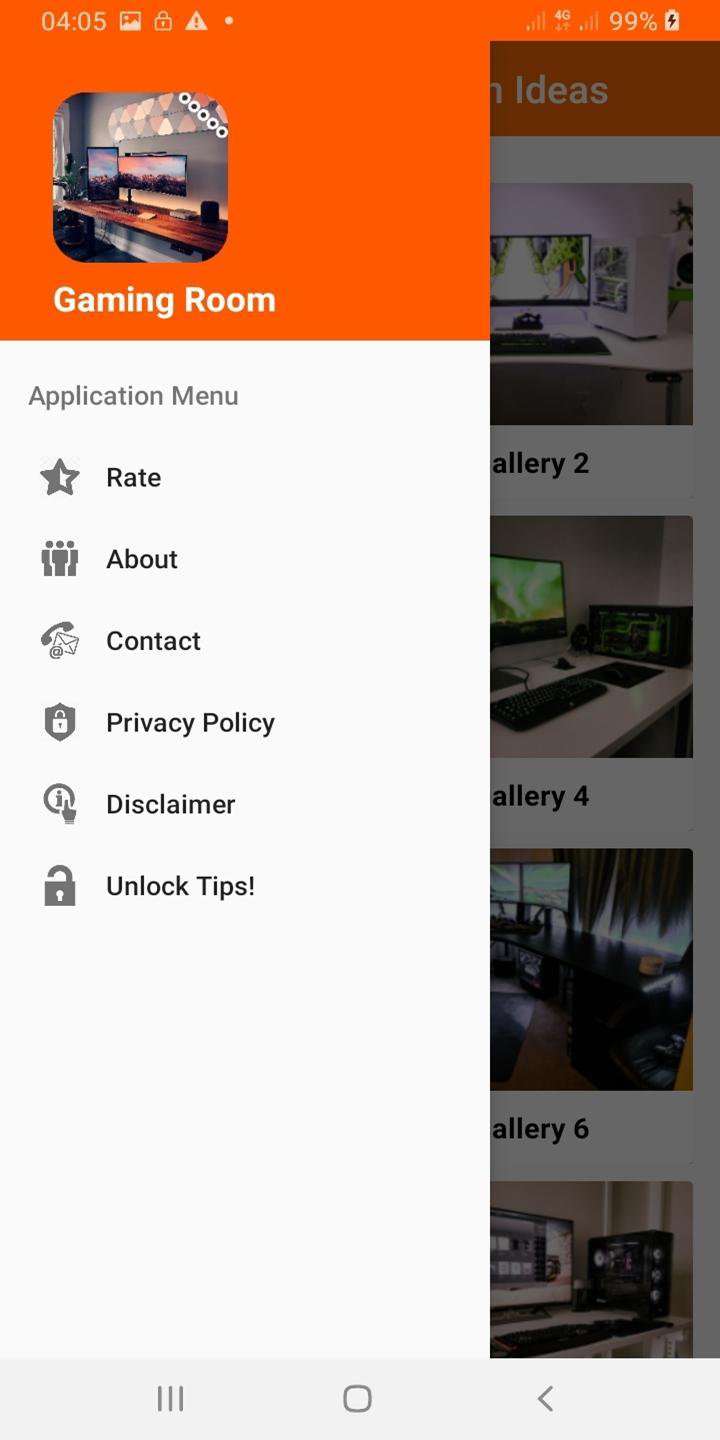Viewport: 720px width, 1440px height.
Task: Click the Gaming Room app logo image
Action: [x=140, y=179]
